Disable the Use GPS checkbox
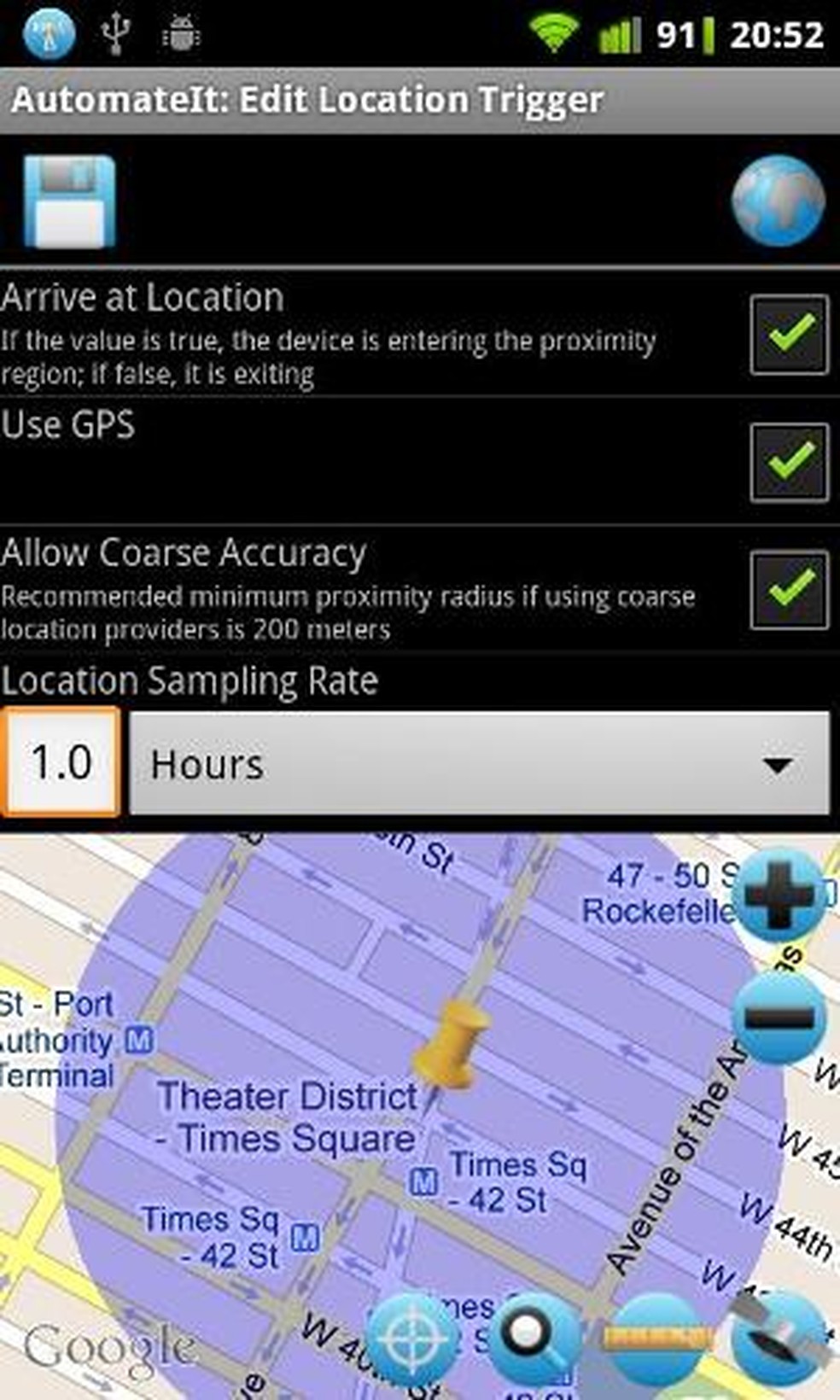The width and height of the screenshot is (840, 1400). coord(789,462)
